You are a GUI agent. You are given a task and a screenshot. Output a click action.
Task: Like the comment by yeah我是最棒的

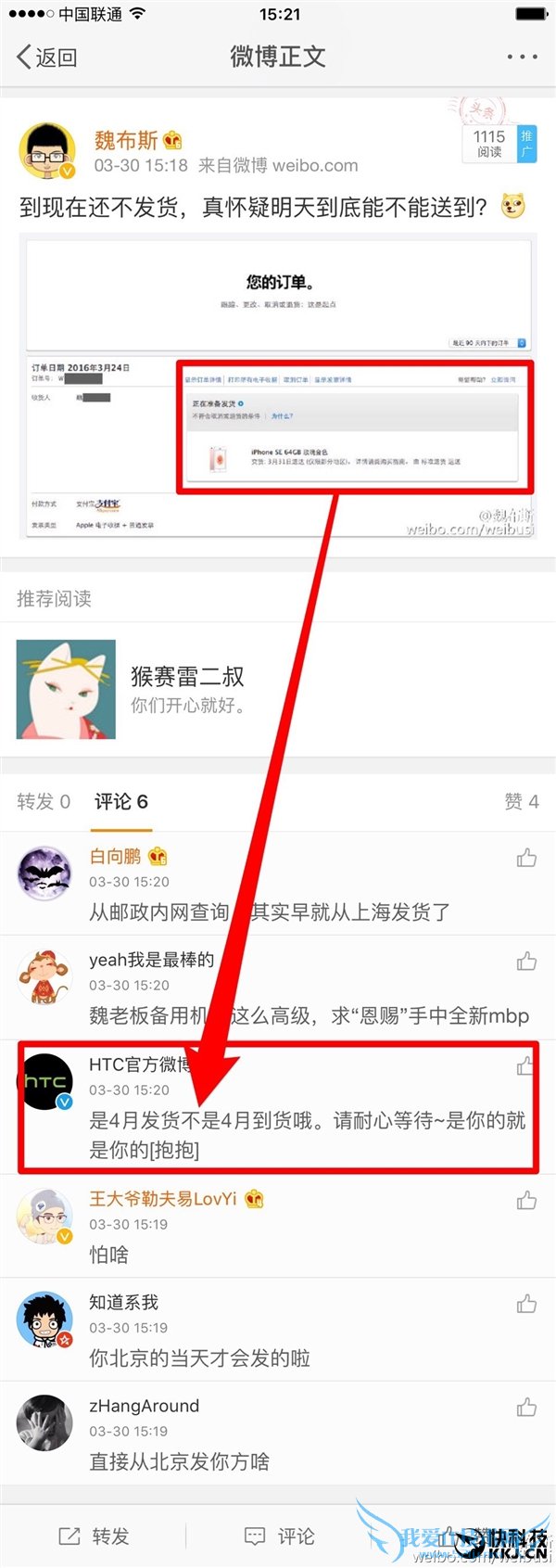coord(526,961)
